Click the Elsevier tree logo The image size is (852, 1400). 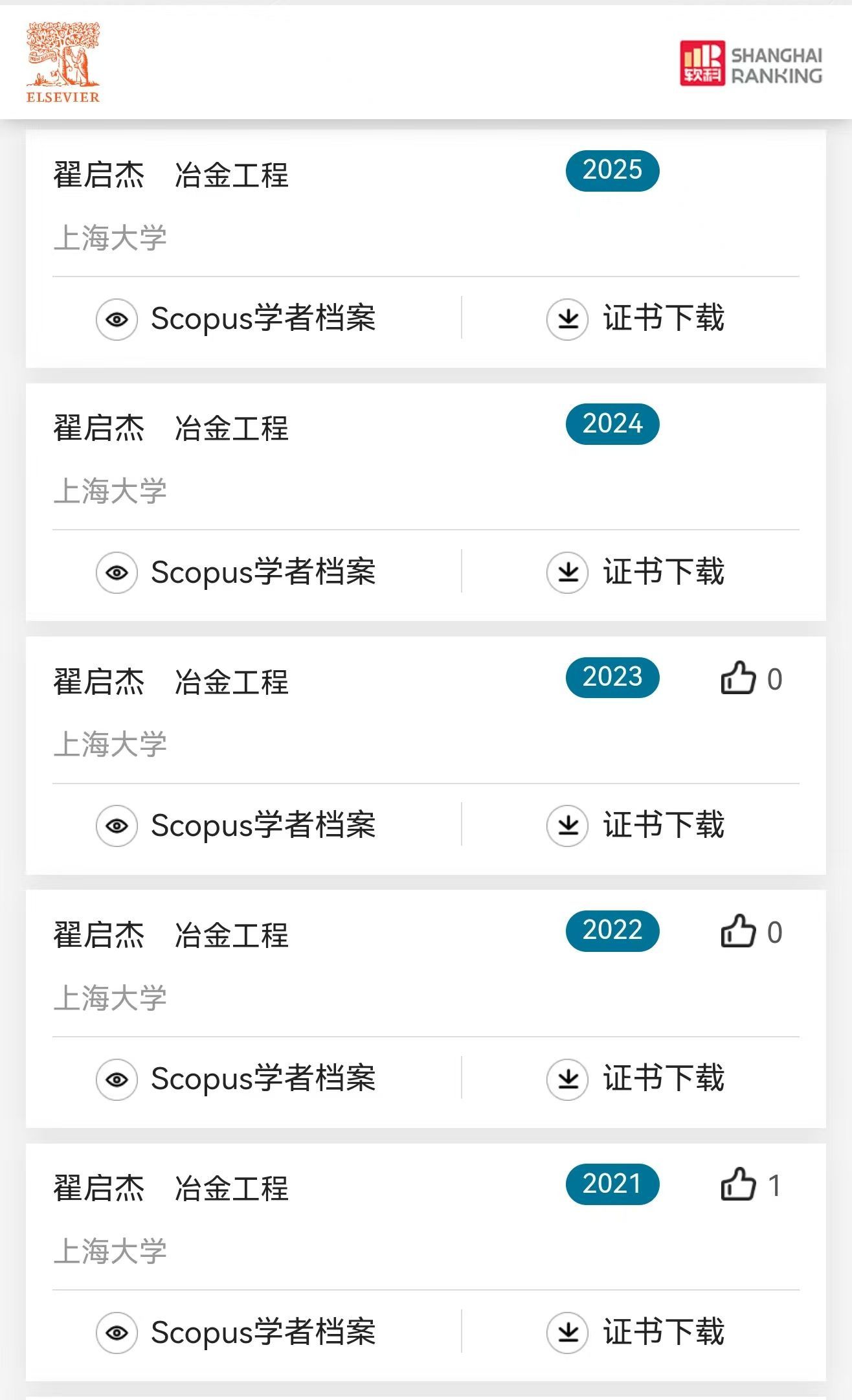pos(62,62)
